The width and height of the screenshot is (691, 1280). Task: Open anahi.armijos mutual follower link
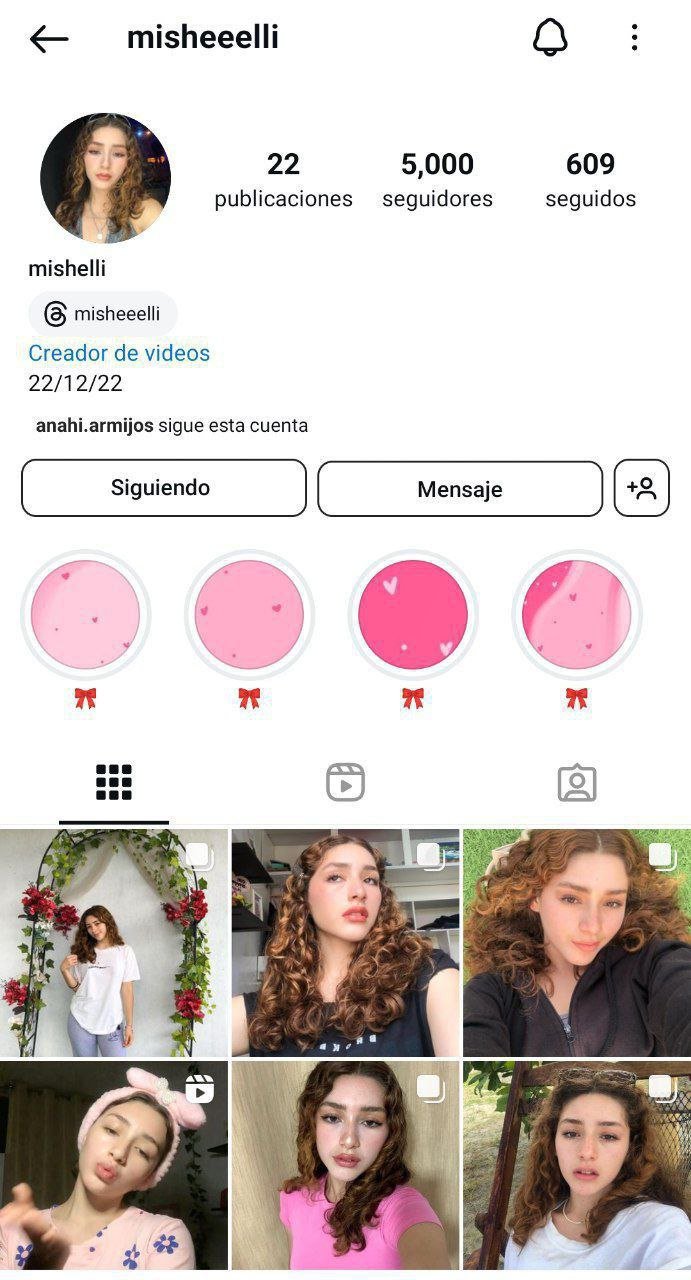tap(95, 426)
